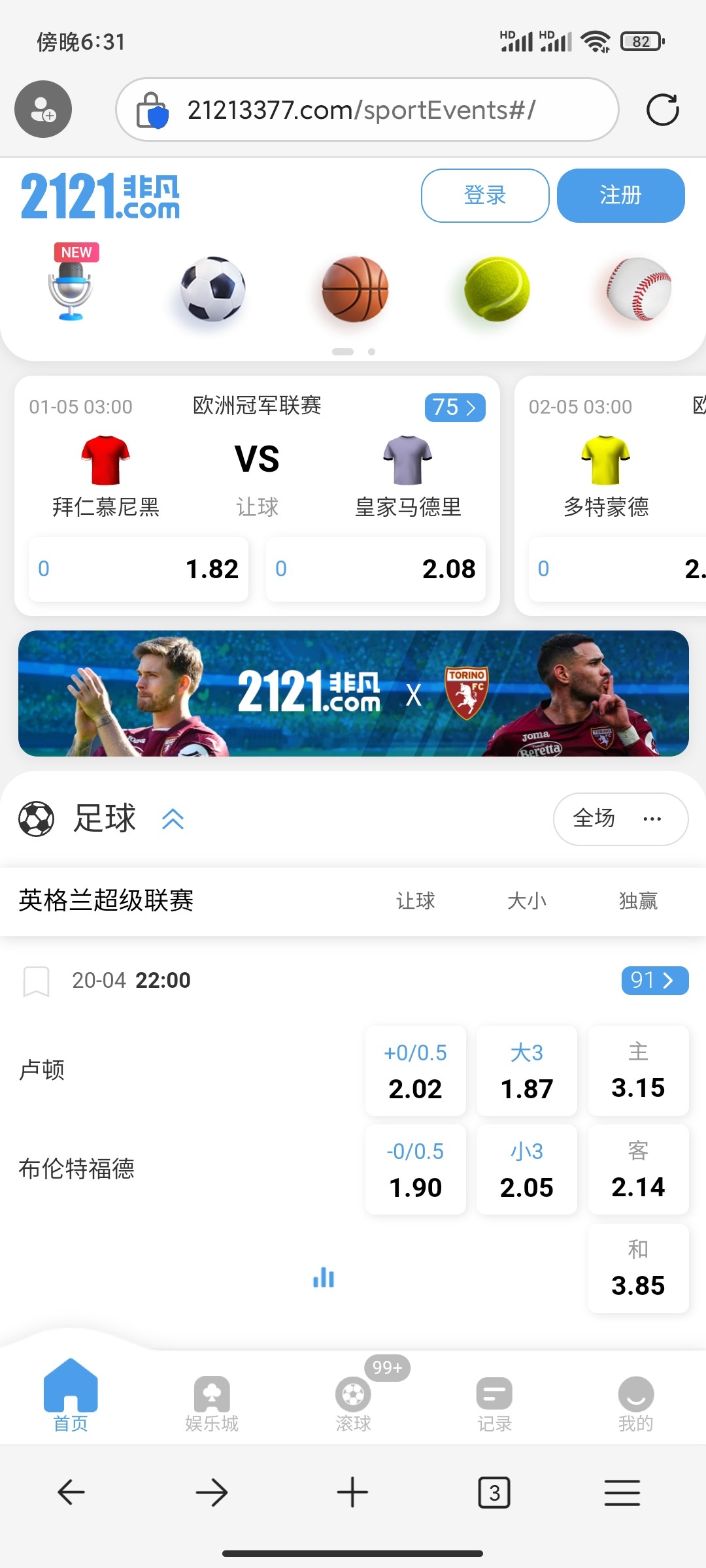
Task: Open the 全场 period dropdown
Action: [620, 819]
